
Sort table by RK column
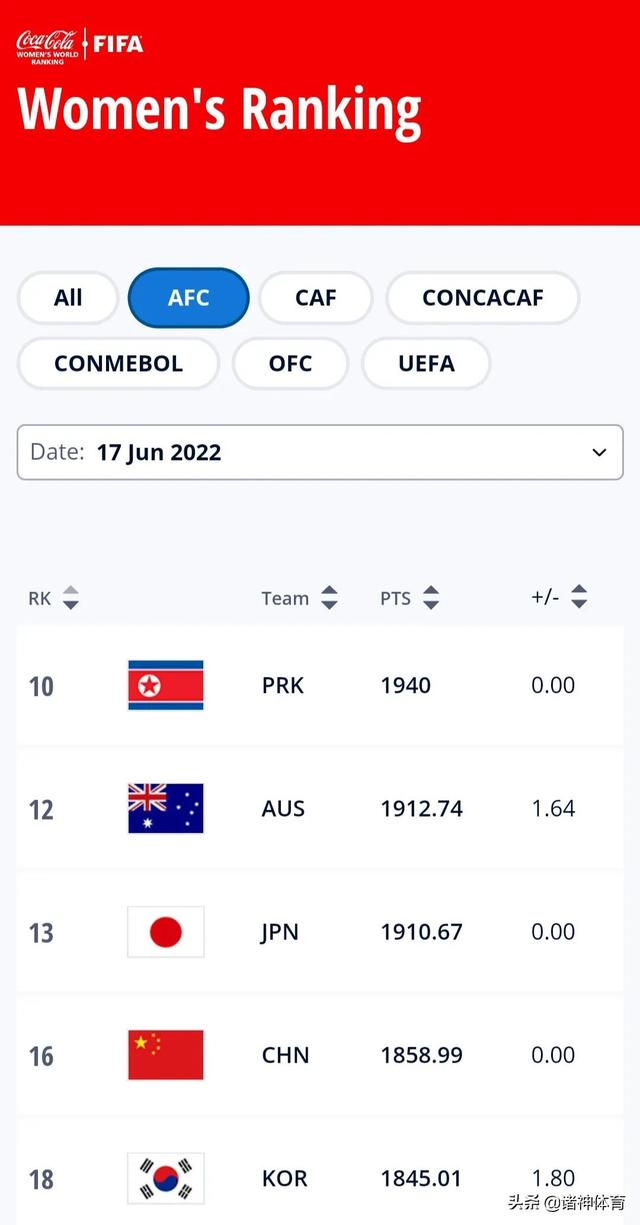(53, 599)
